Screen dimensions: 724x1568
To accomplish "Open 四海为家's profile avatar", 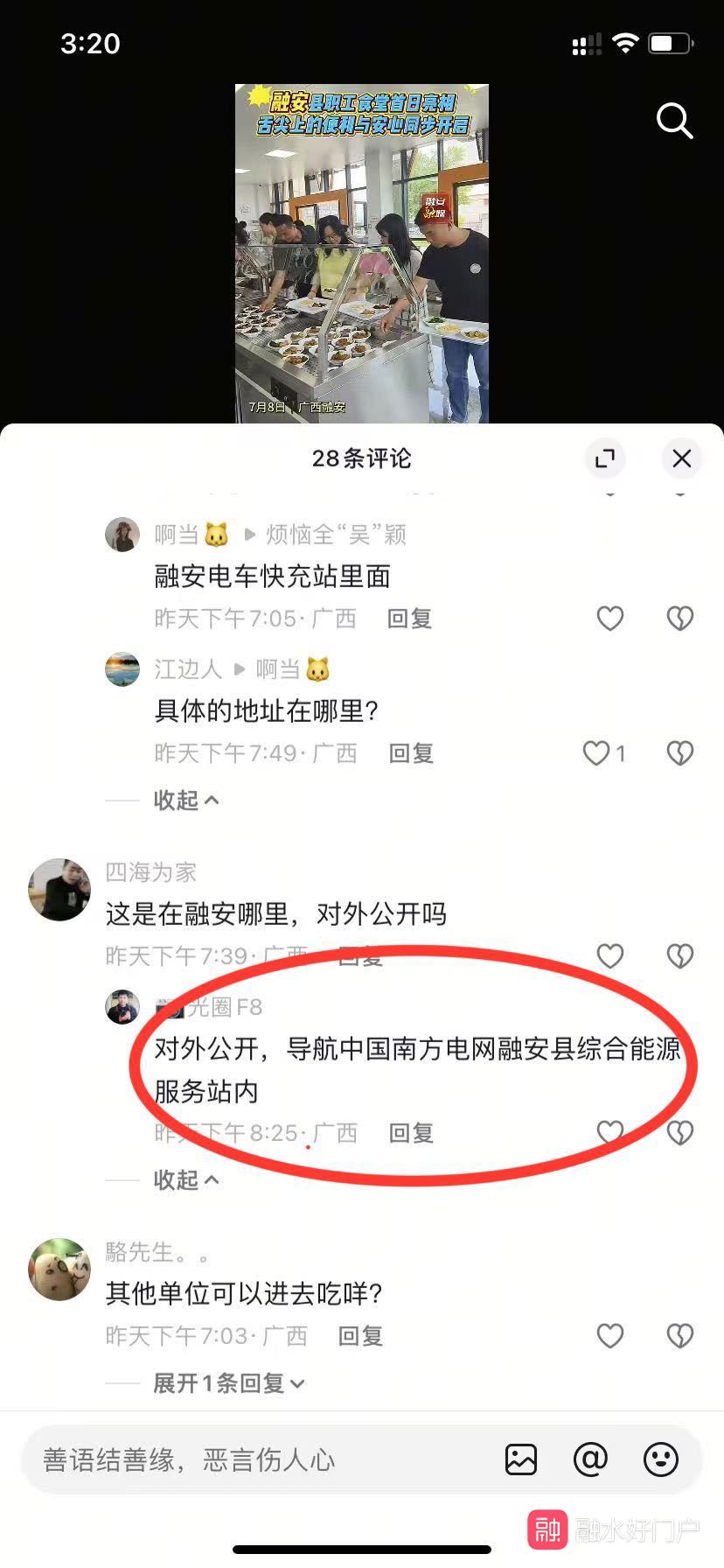I will pyautogui.click(x=59, y=890).
